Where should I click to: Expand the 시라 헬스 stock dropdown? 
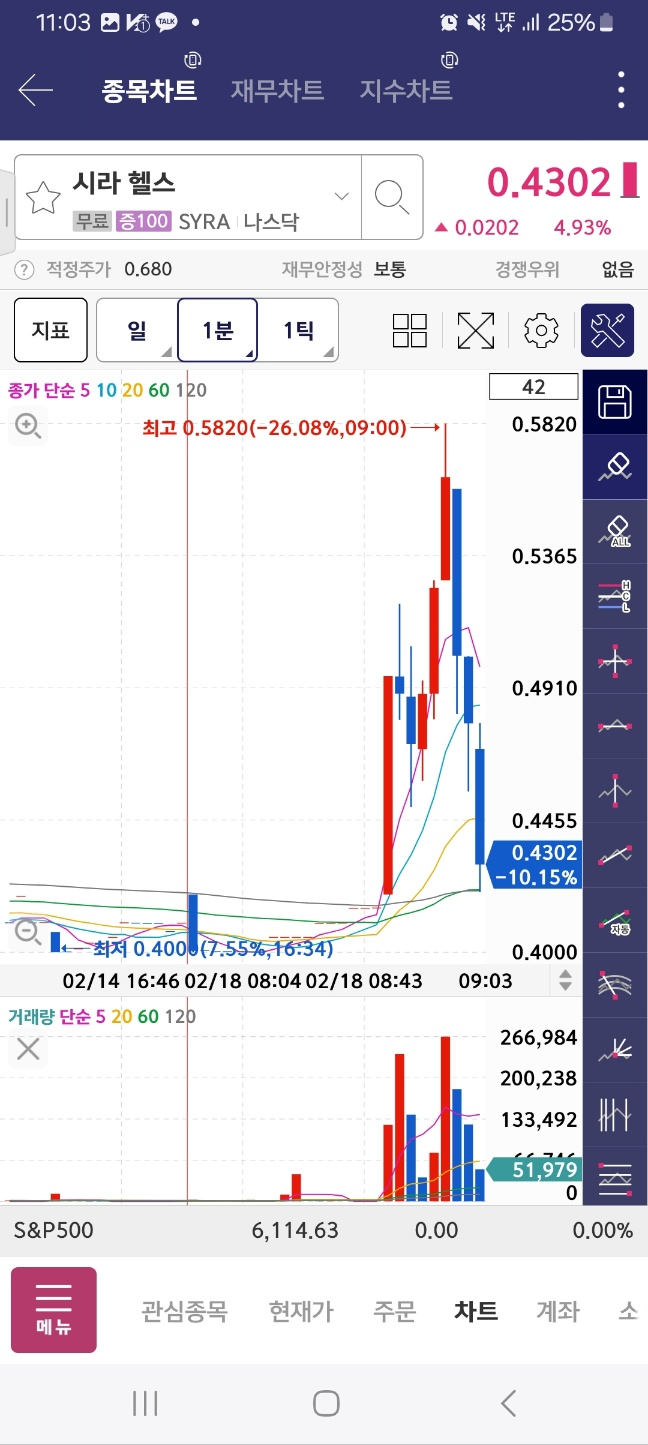[341, 196]
